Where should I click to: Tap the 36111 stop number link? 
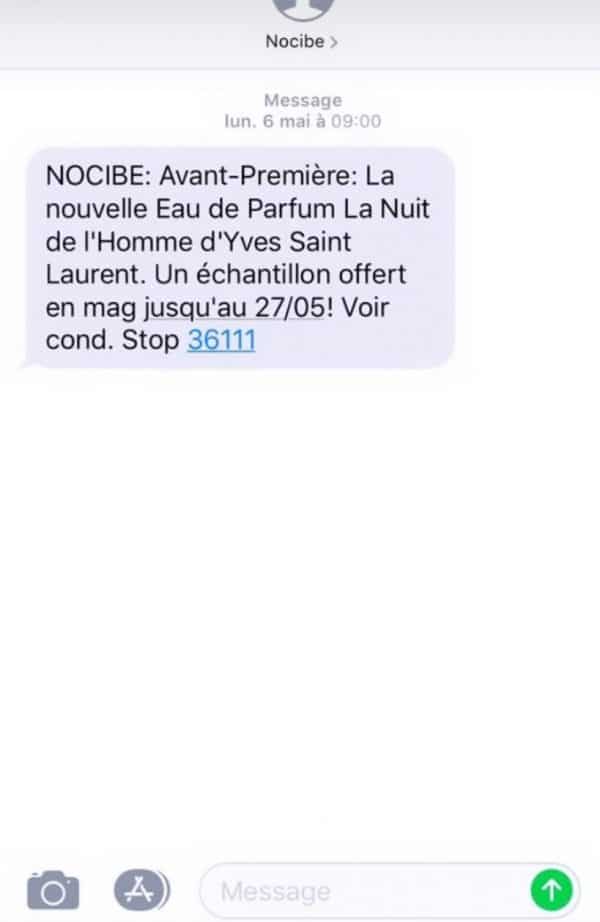[221, 340]
